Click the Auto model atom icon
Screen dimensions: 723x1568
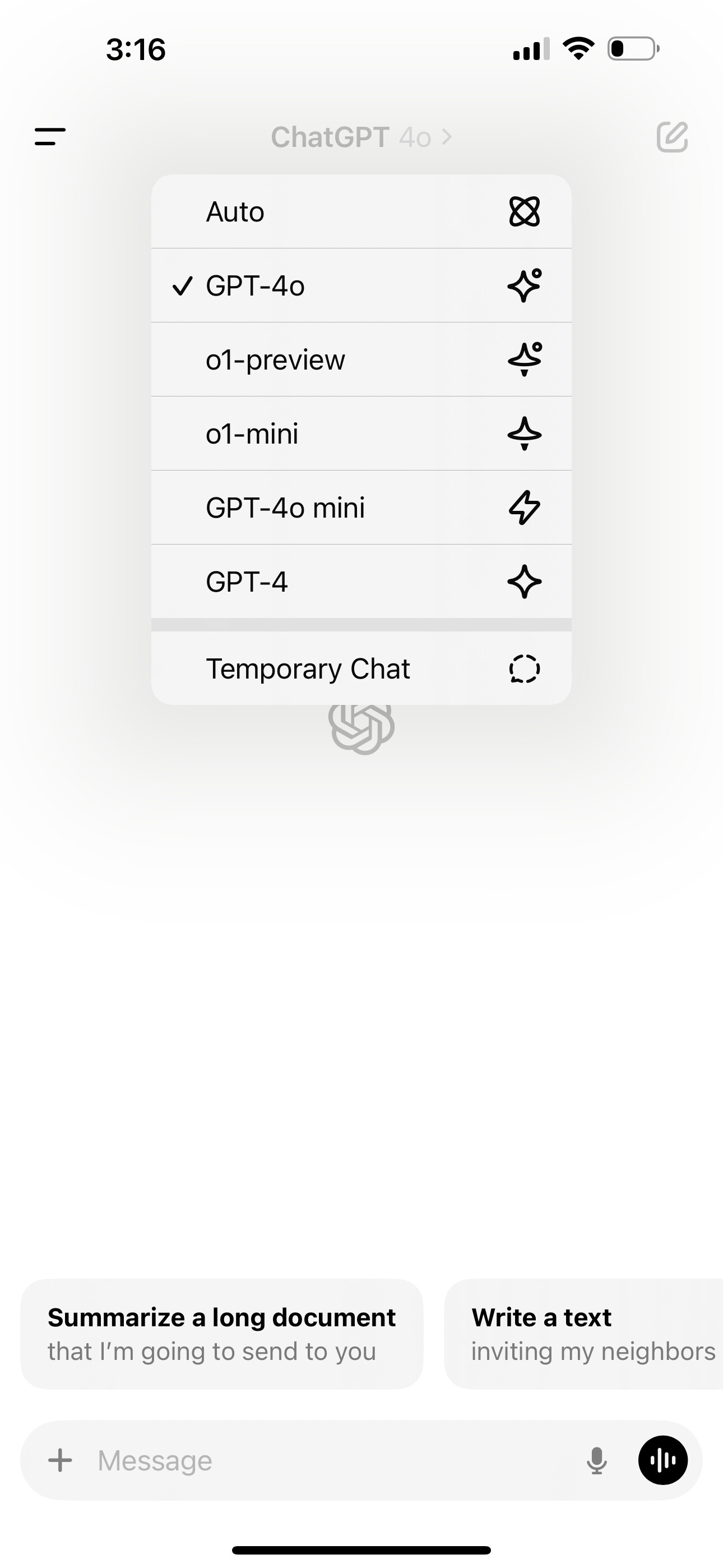(525, 211)
